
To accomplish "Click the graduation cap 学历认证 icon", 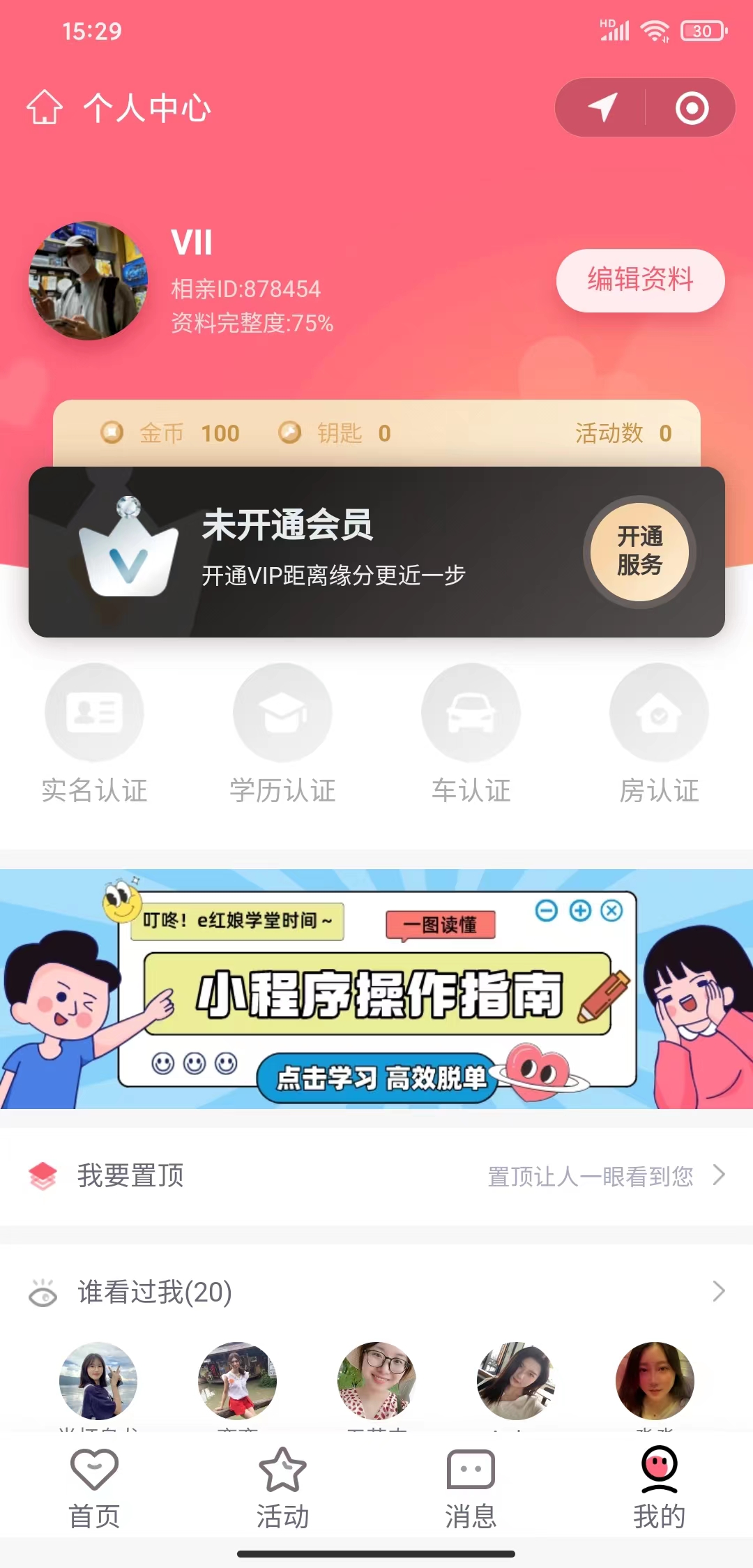I will click(282, 711).
